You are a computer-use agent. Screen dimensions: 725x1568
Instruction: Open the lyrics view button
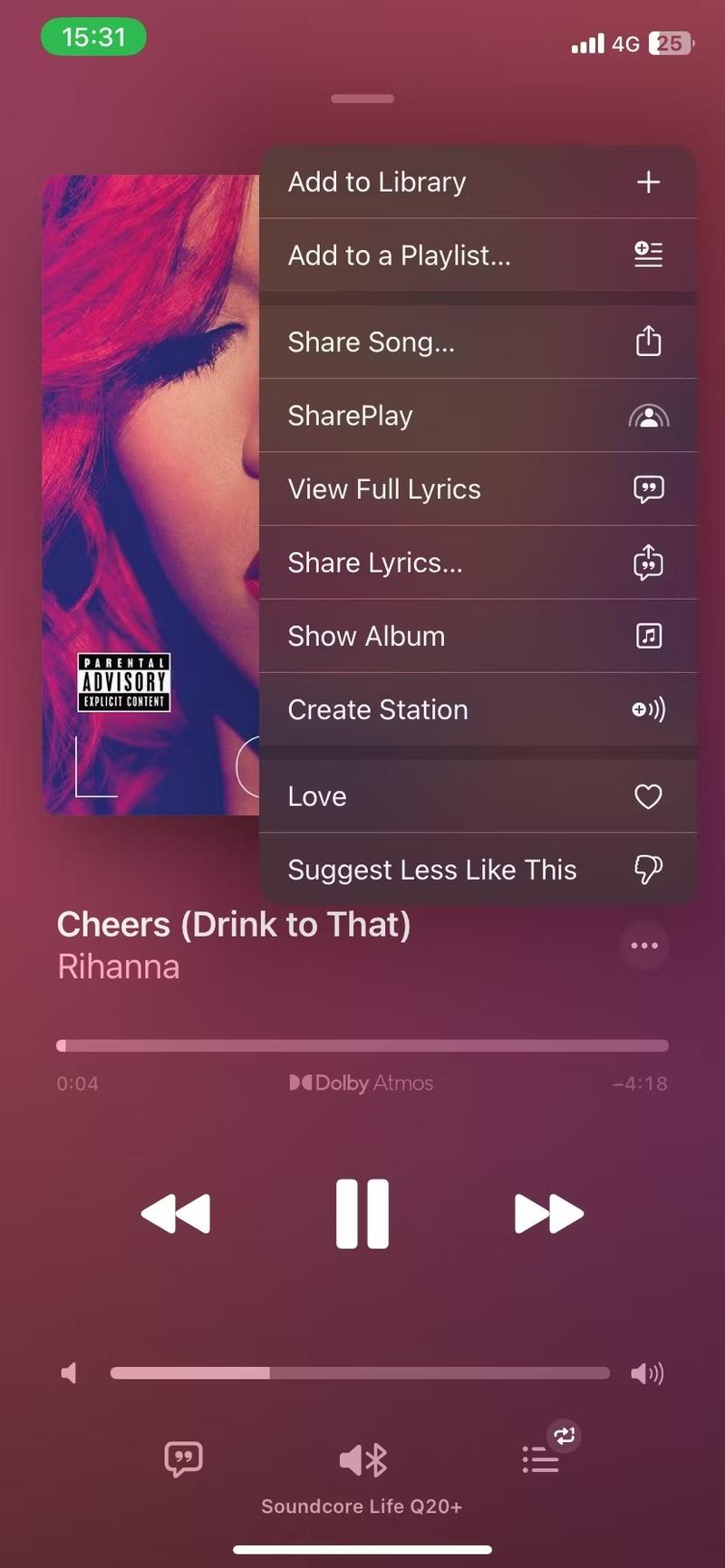[x=183, y=1458]
